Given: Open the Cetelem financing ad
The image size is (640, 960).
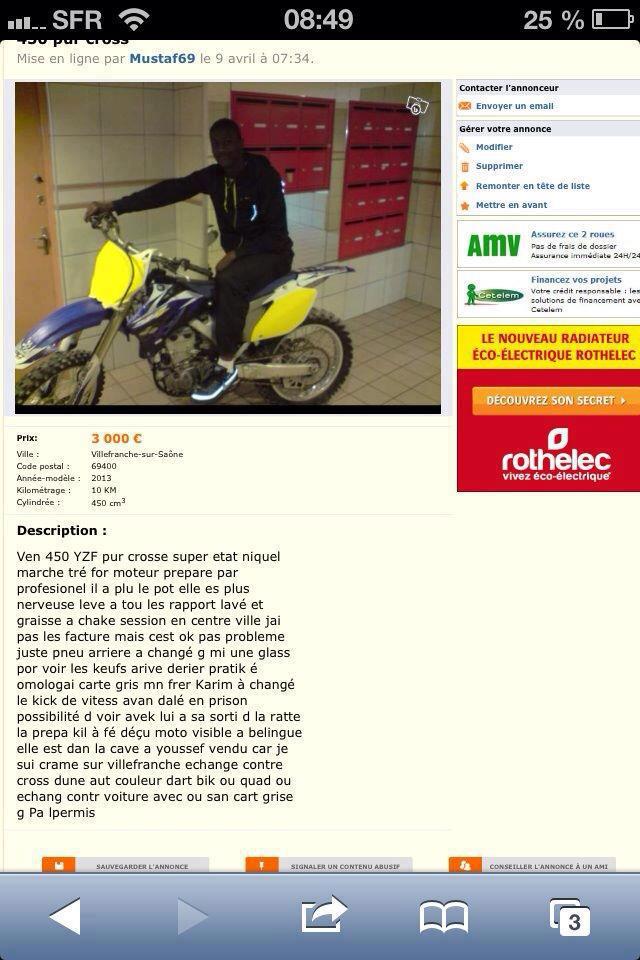Looking at the screenshot, I should click(x=548, y=294).
